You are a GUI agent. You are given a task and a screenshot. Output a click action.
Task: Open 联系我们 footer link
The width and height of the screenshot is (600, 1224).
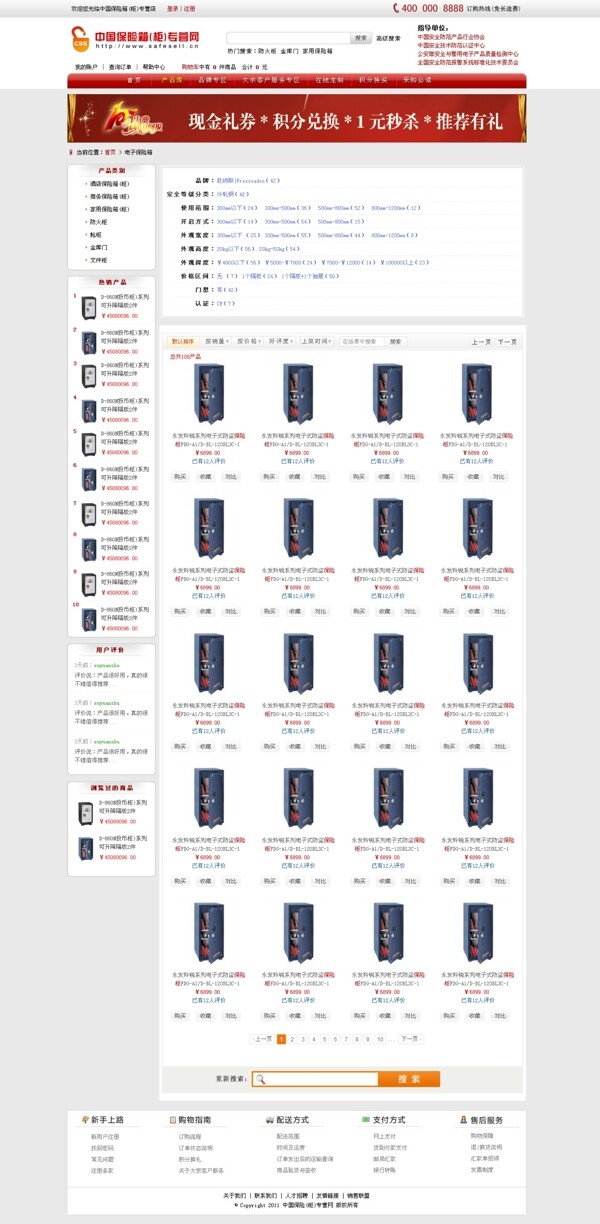pos(265,1195)
